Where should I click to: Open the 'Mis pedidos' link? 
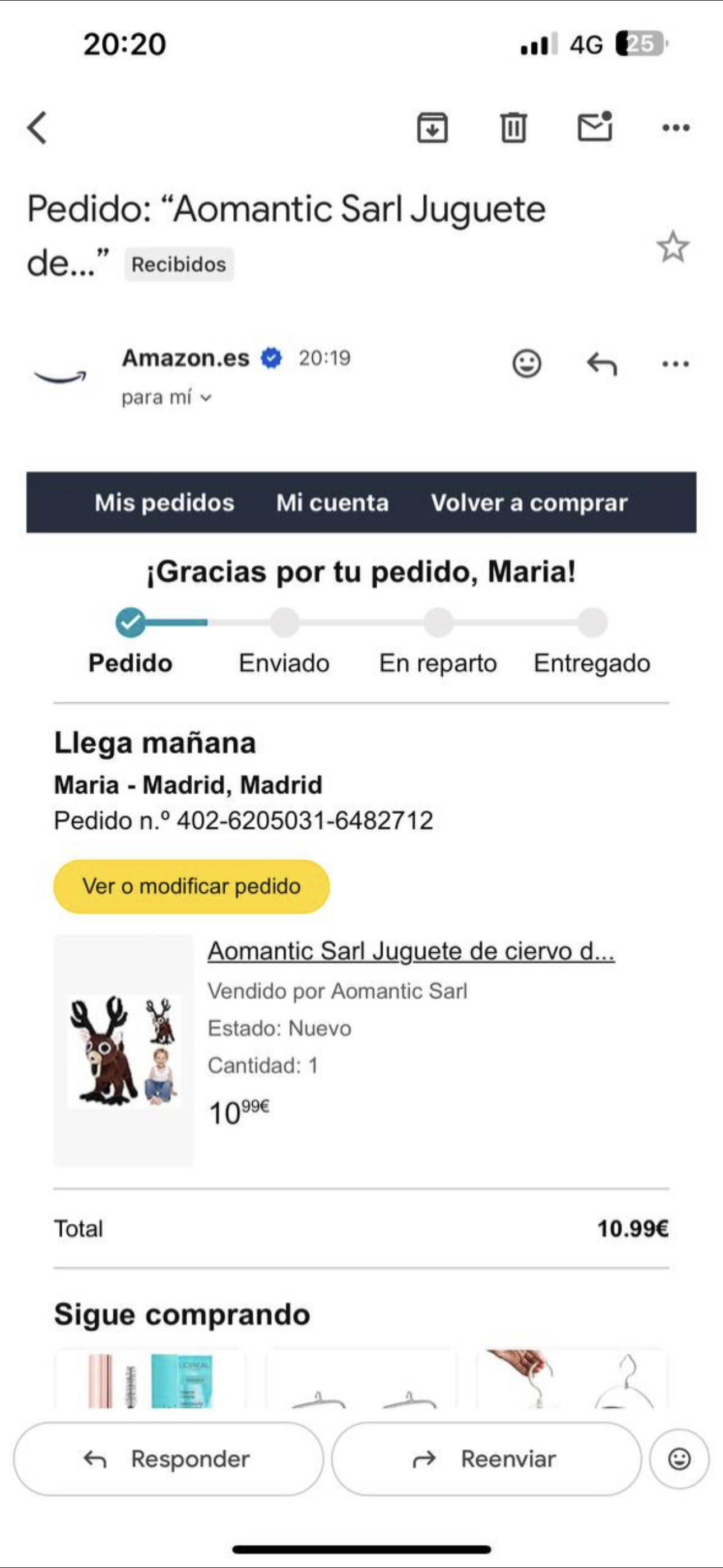tap(164, 503)
